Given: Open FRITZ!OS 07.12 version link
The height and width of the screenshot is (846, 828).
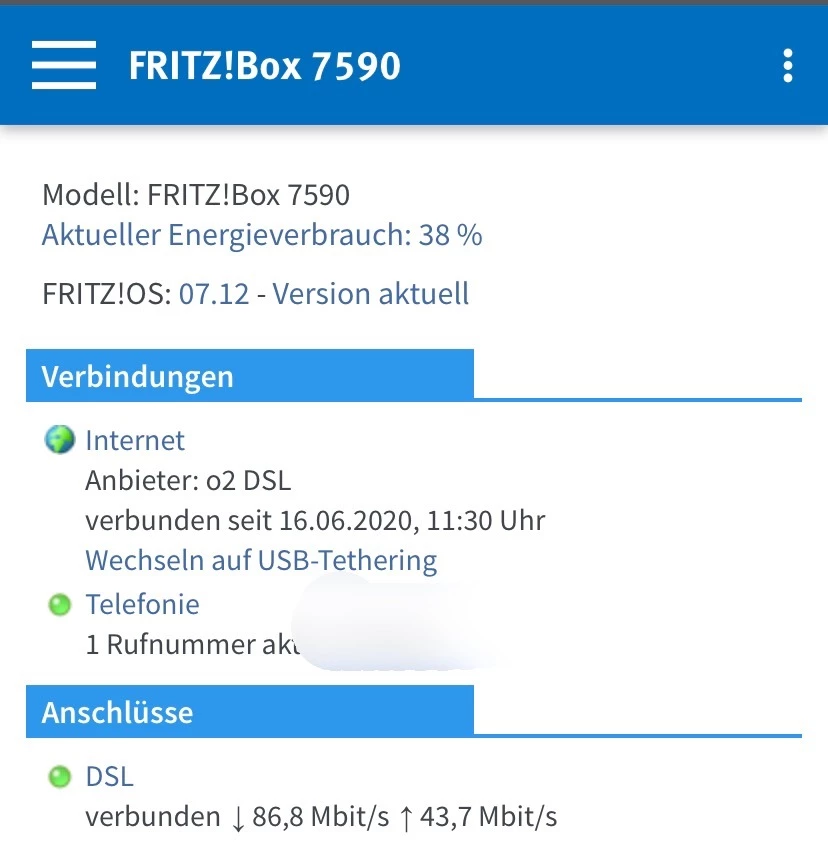Looking at the screenshot, I should click(x=214, y=295).
